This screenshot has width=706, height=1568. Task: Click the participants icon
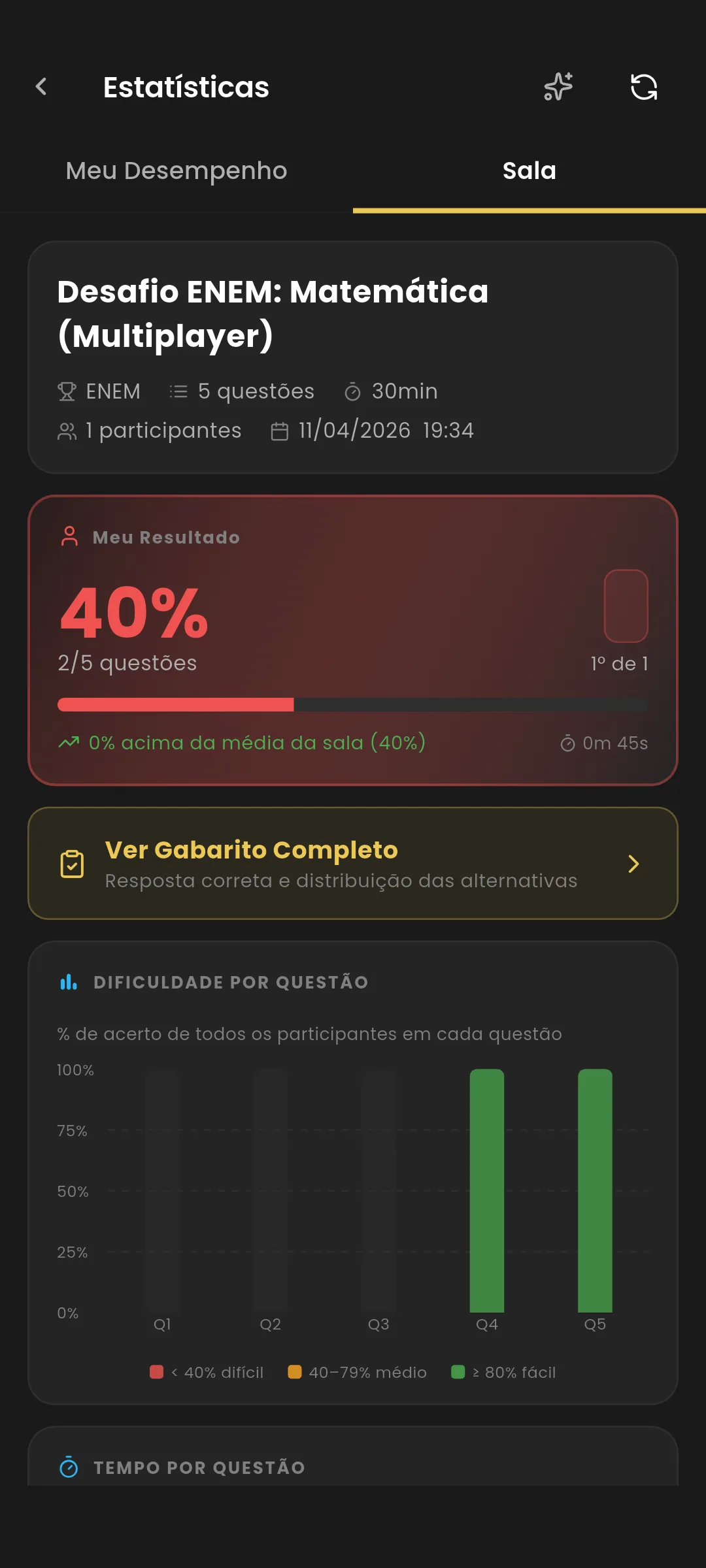[67, 430]
